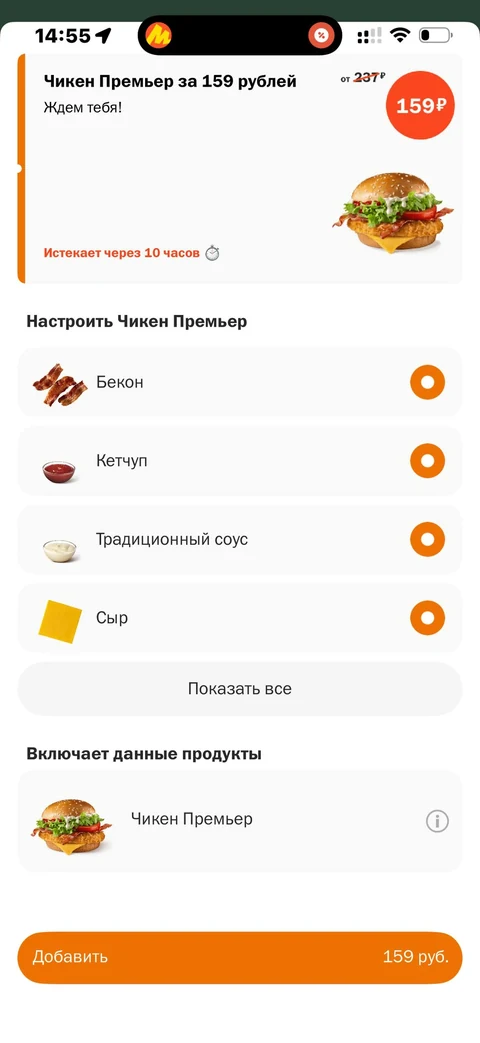This screenshot has height=1043, width=480.
Task: Toggle the Сыр ingredient option
Action: [427, 617]
